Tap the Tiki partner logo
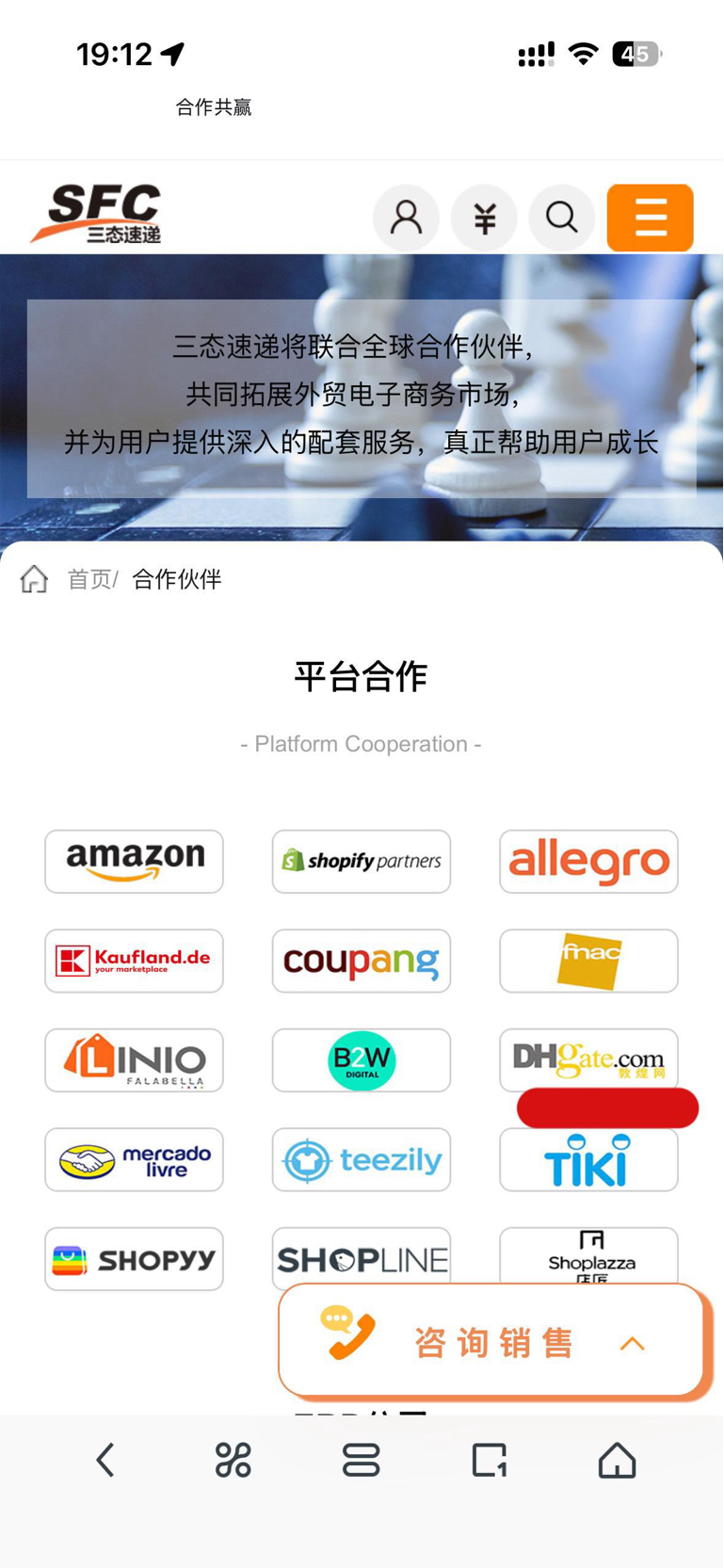The width and height of the screenshot is (724, 1568). click(x=588, y=1159)
